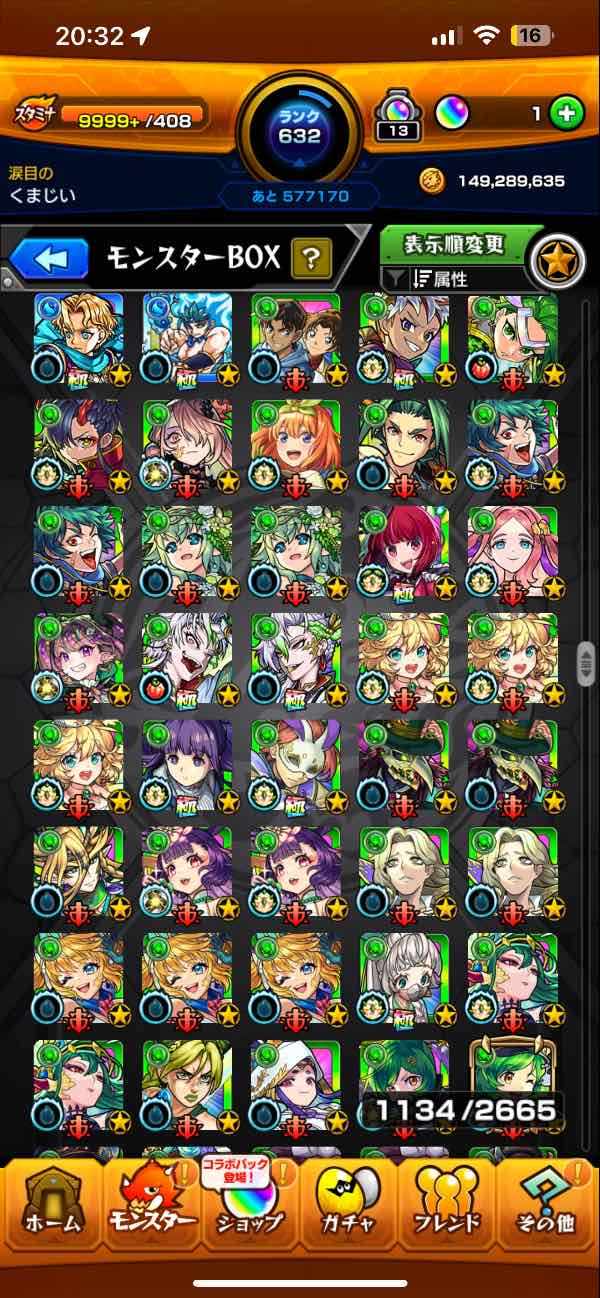
Task: Select the red-haired girl monster
Action: [403, 551]
